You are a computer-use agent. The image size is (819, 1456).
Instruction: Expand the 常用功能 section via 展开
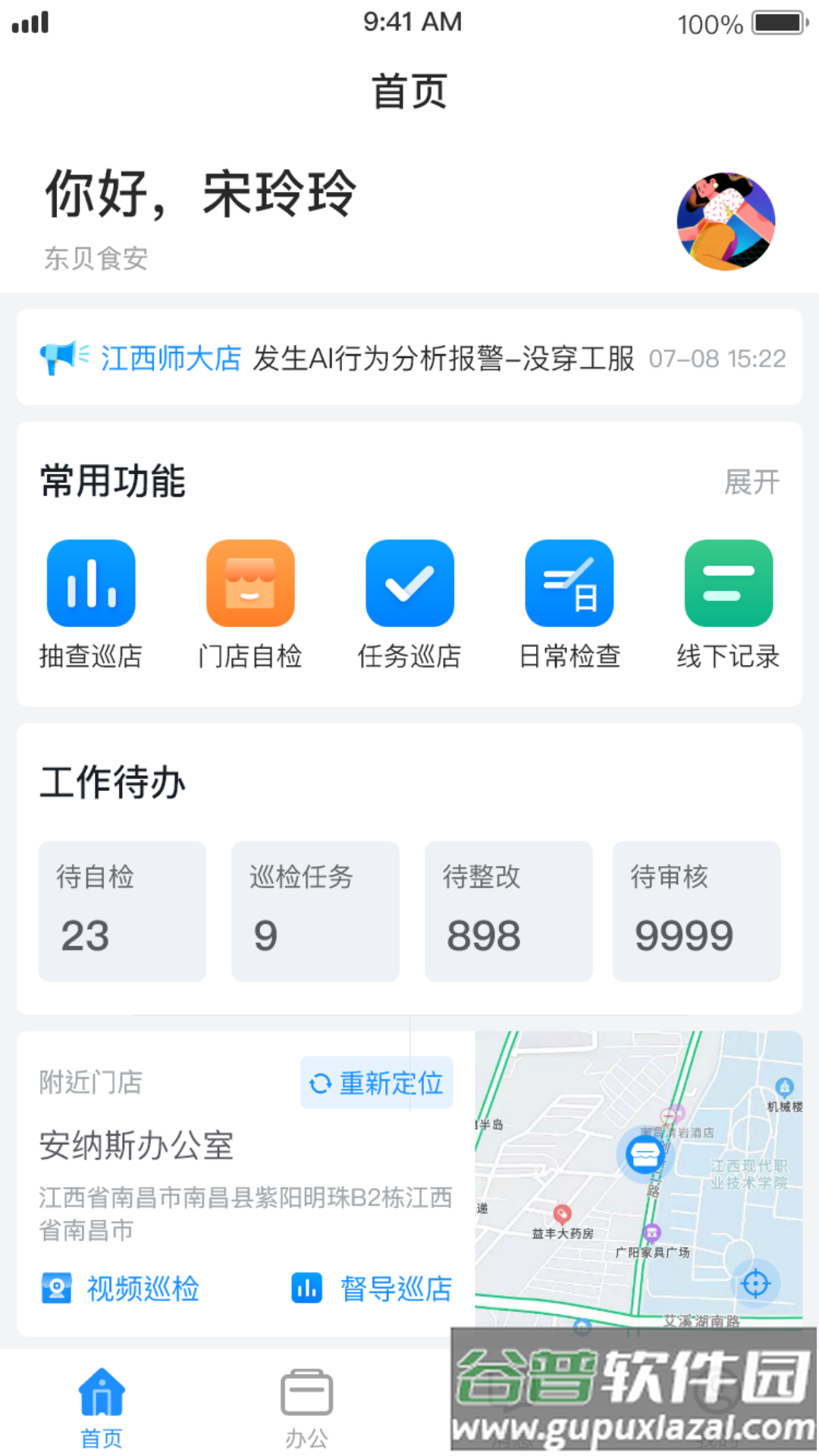pyautogui.click(x=752, y=482)
